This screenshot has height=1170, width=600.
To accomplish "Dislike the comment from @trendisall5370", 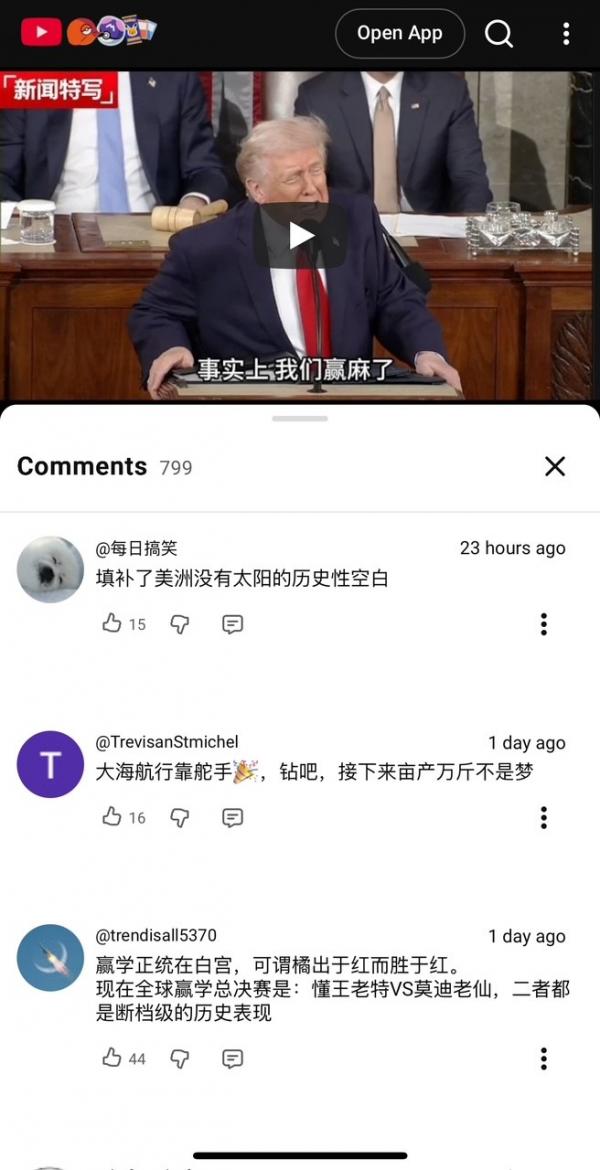I will [x=180, y=1058].
